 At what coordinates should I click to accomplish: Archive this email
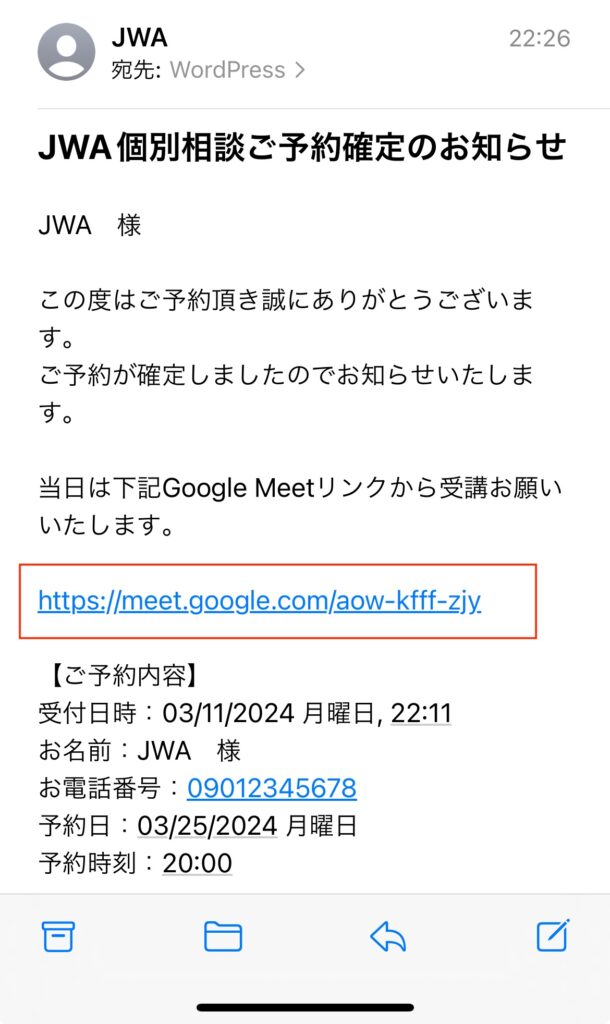click(58, 936)
